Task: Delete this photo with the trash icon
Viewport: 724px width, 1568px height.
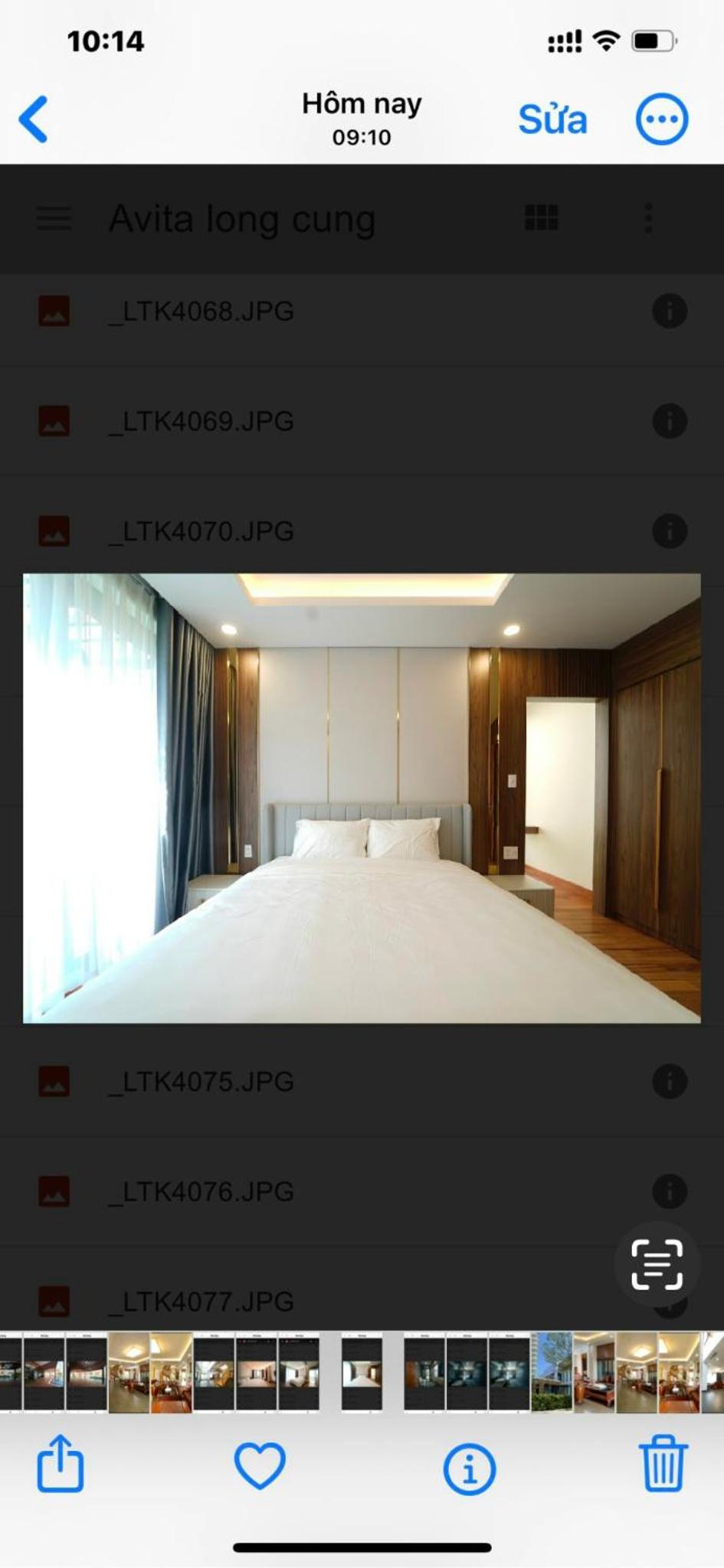Action: click(x=663, y=1463)
